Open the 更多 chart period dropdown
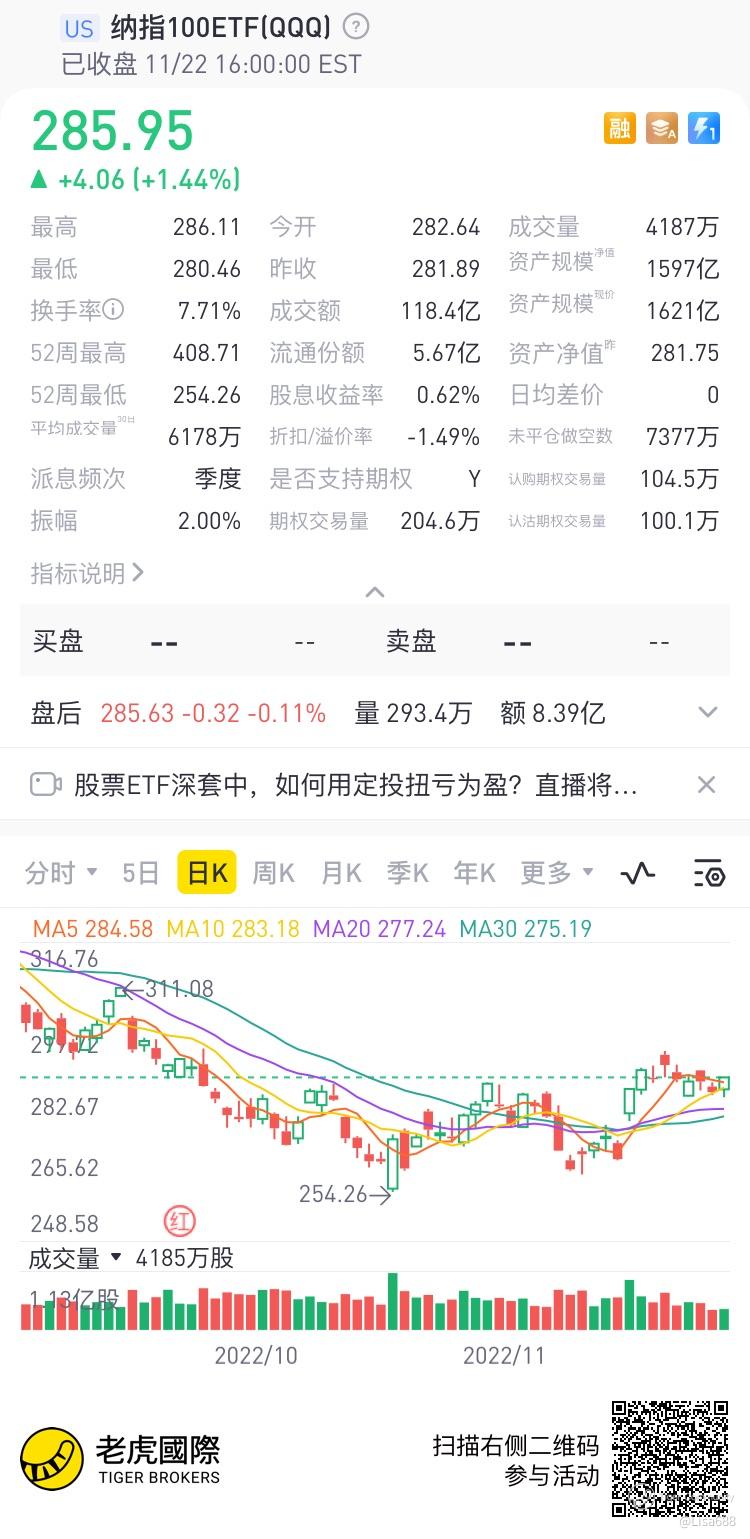The image size is (750, 1539). point(556,873)
